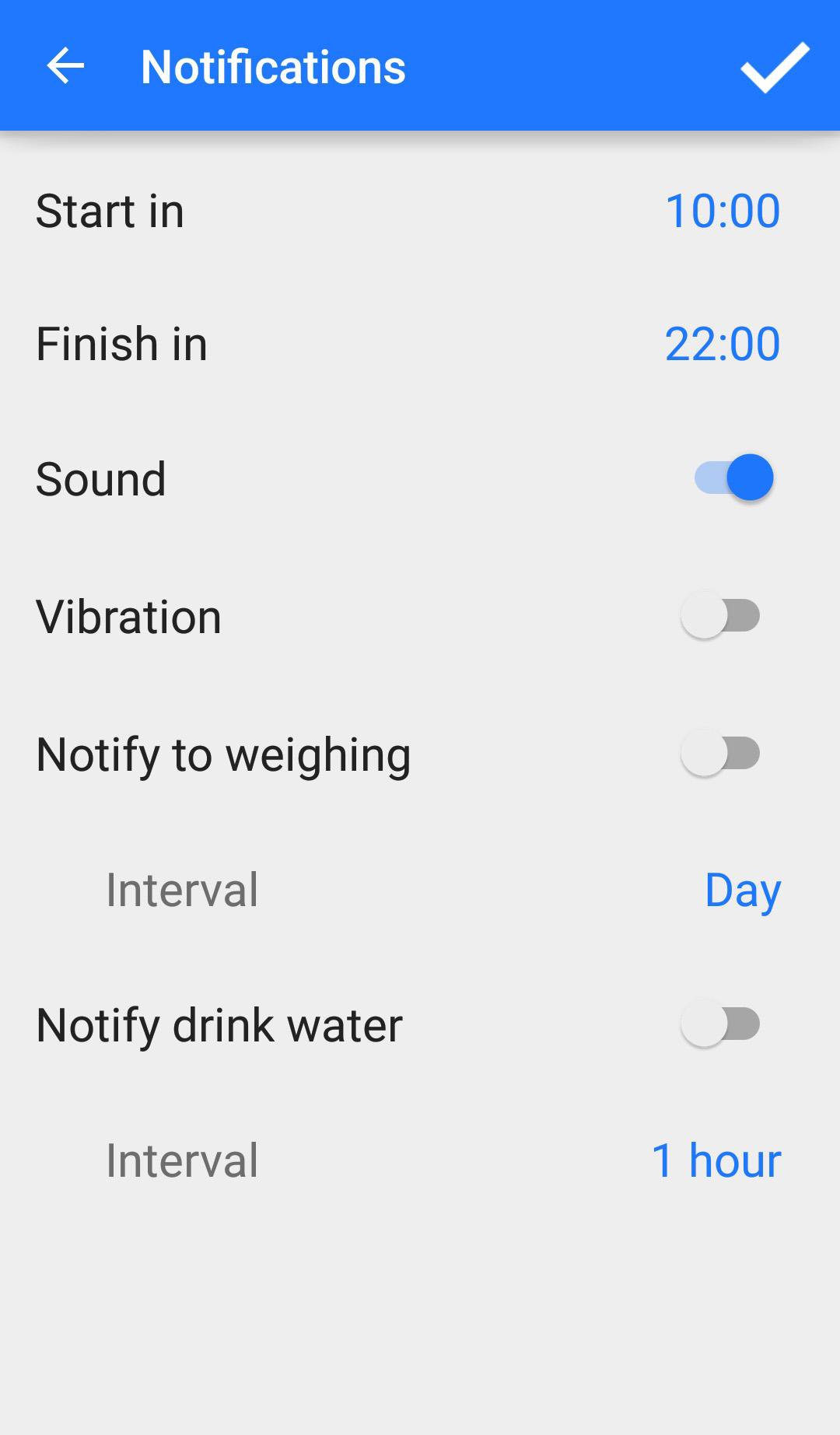Select the weighing interval set to Day
The image size is (840, 1435).
tap(743, 891)
